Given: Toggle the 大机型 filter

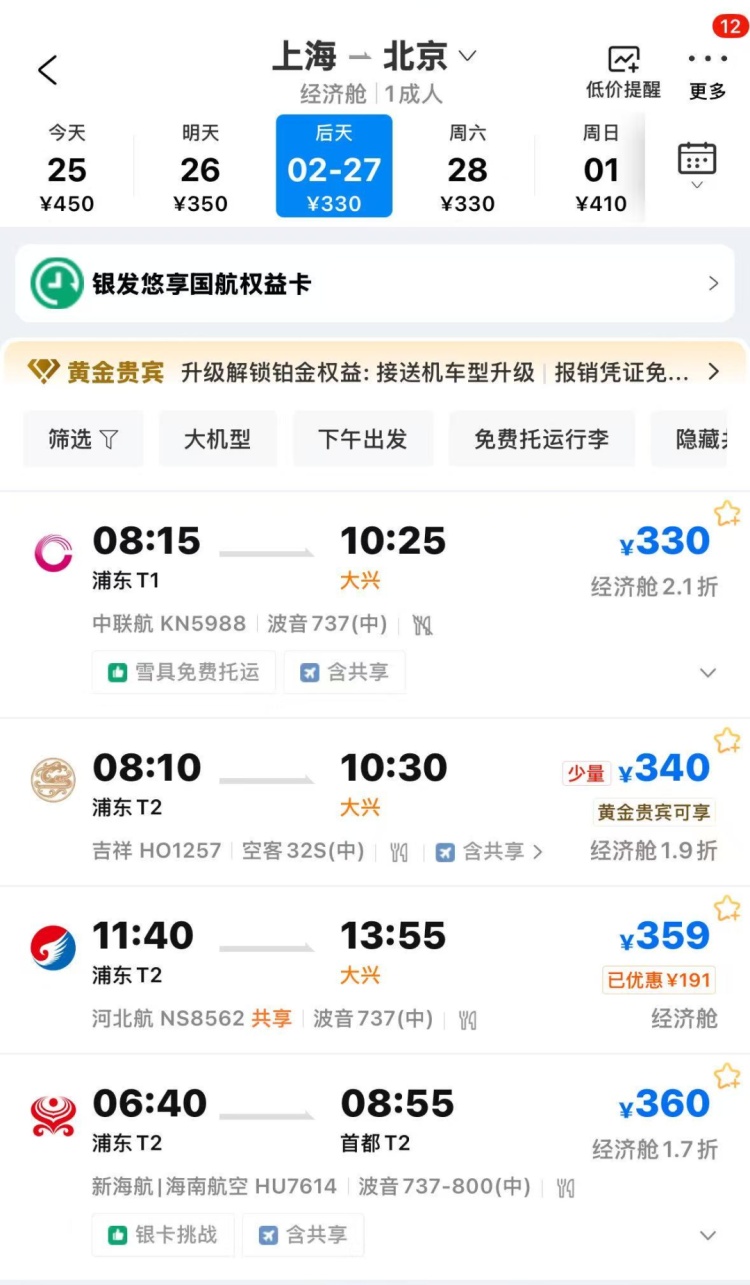Looking at the screenshot, I should [x=217, y=439].
